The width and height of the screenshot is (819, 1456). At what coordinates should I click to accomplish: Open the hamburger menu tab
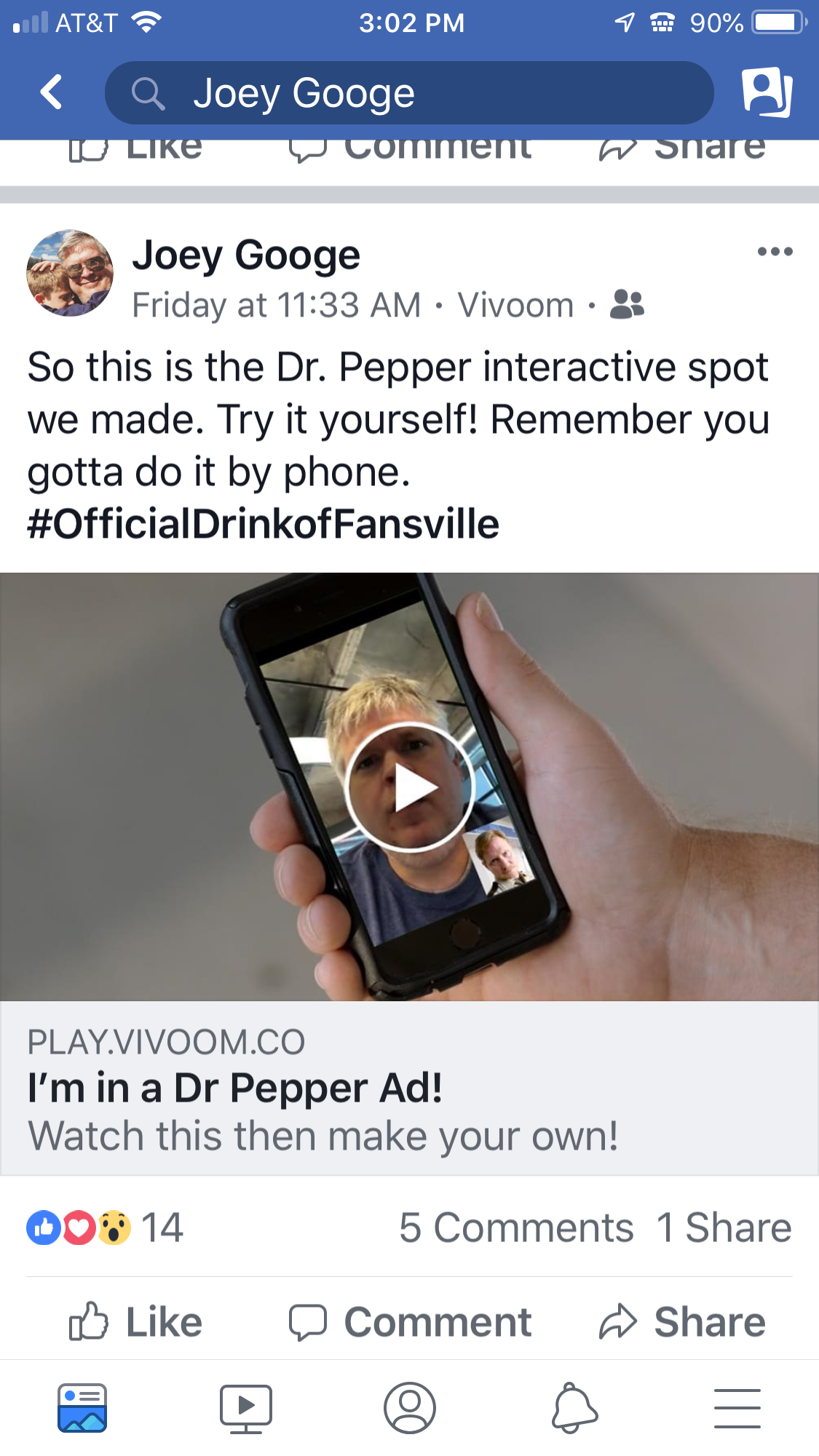pos(737,1408)
